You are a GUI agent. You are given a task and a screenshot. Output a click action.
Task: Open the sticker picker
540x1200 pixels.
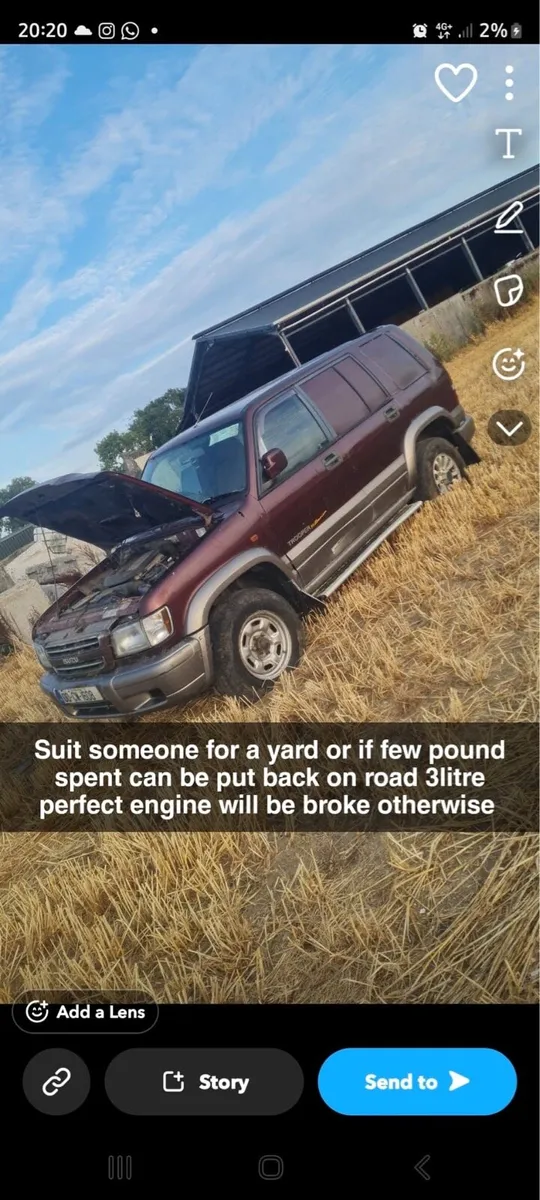point(509,290)
